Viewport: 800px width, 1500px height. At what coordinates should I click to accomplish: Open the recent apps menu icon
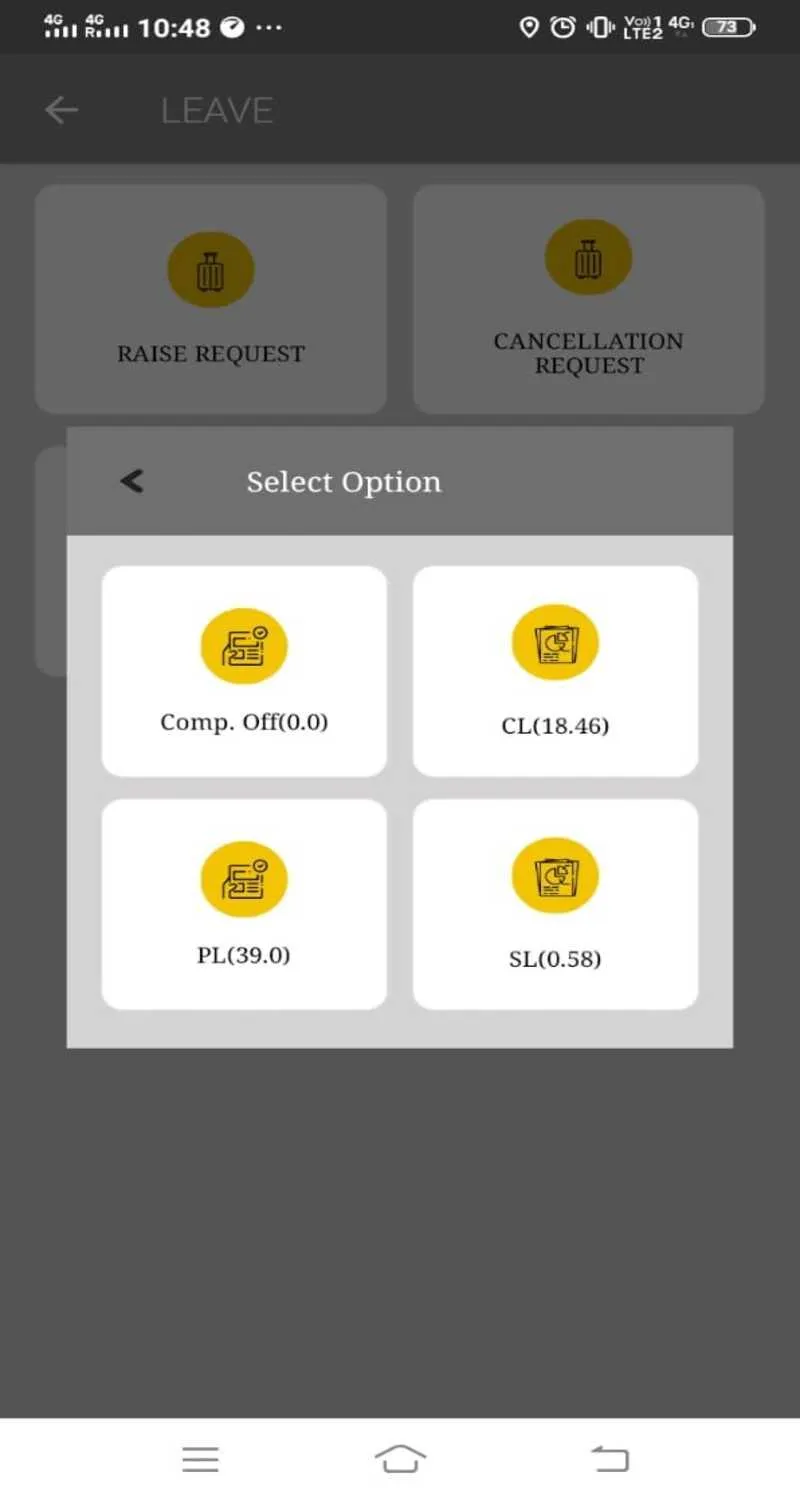tap(200, 1459)
